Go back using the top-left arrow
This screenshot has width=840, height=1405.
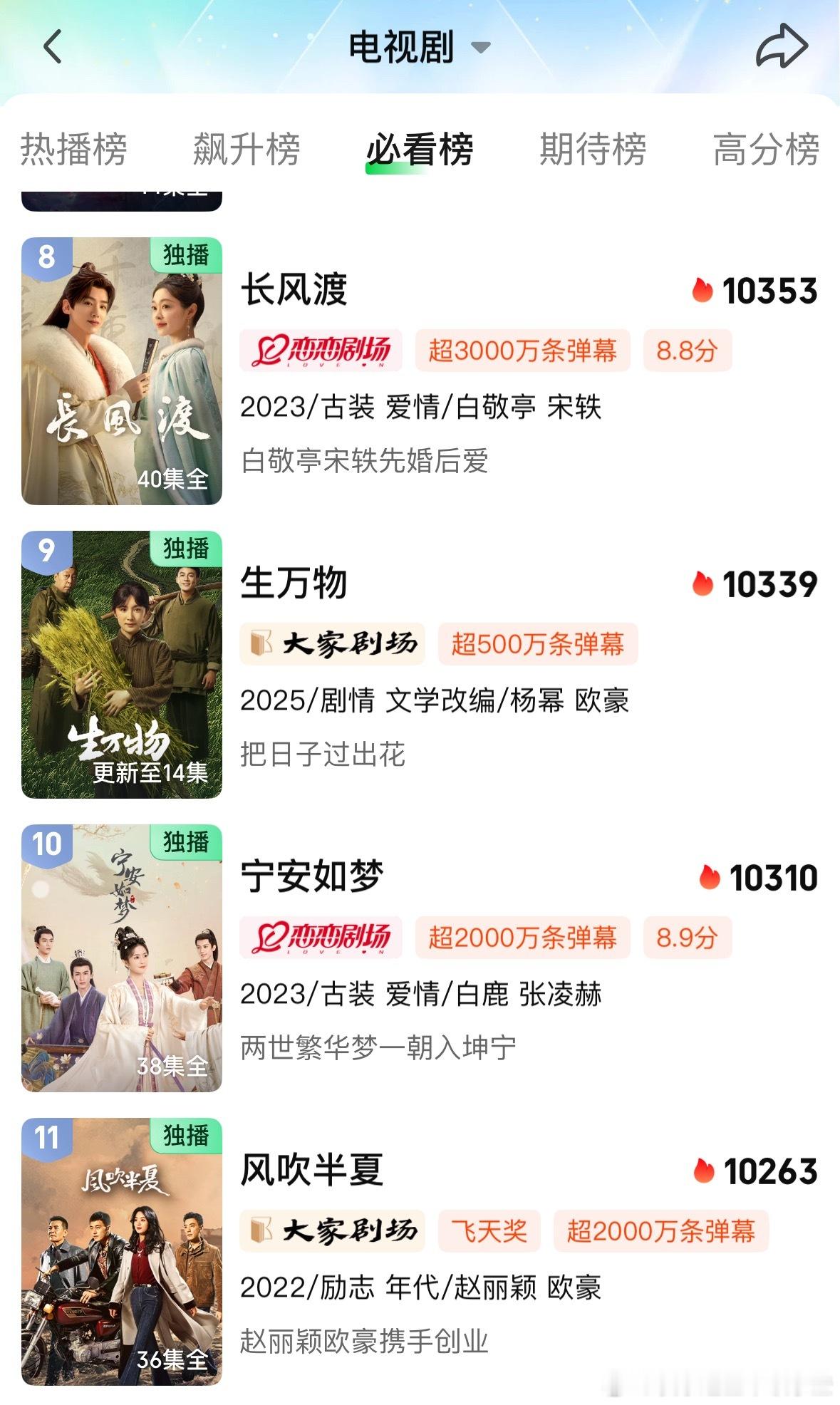(x=53, y=47)
